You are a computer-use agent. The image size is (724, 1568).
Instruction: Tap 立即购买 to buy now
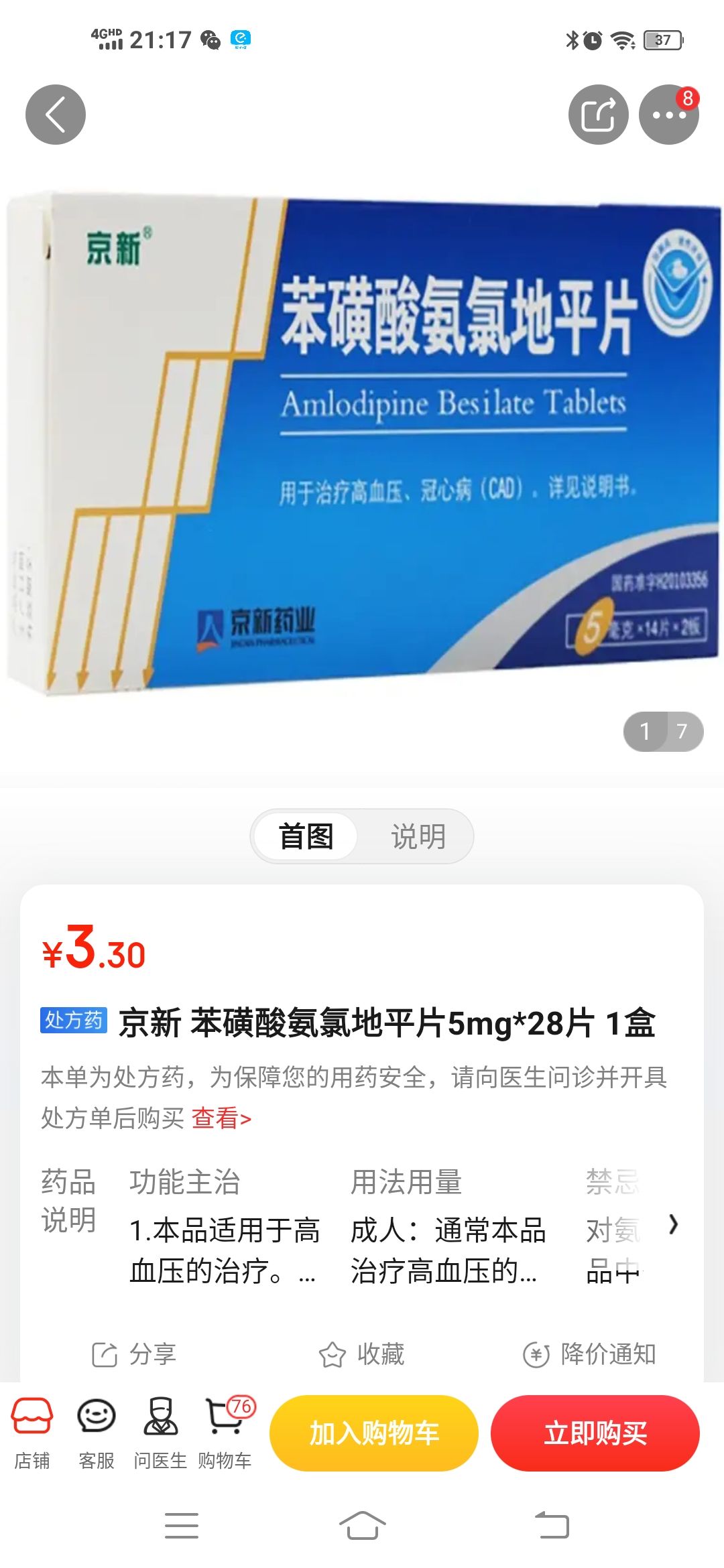tap(595, 1433)
